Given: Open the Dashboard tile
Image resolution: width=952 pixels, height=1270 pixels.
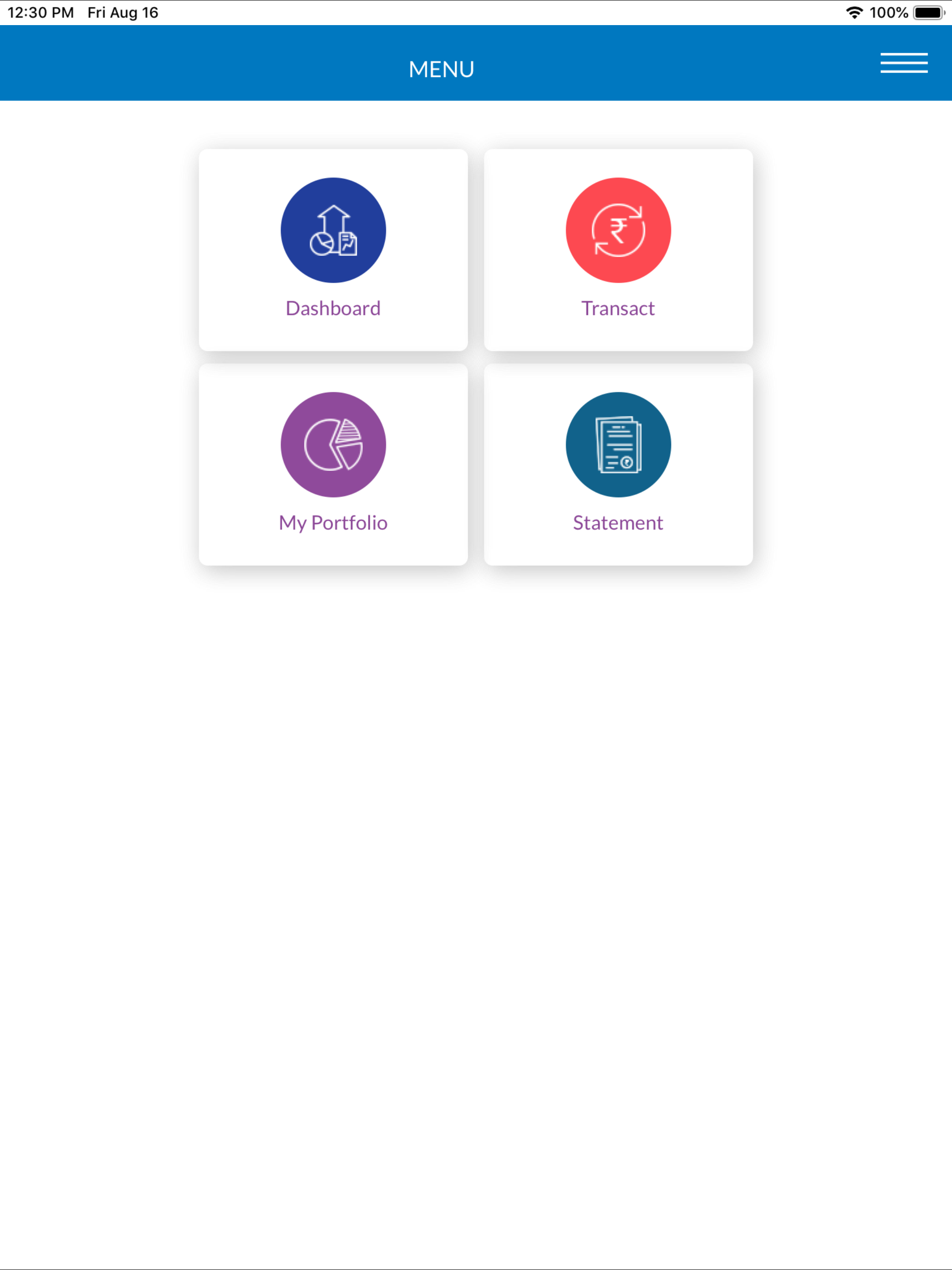Looking at the screenshot, I should [333, 249].
